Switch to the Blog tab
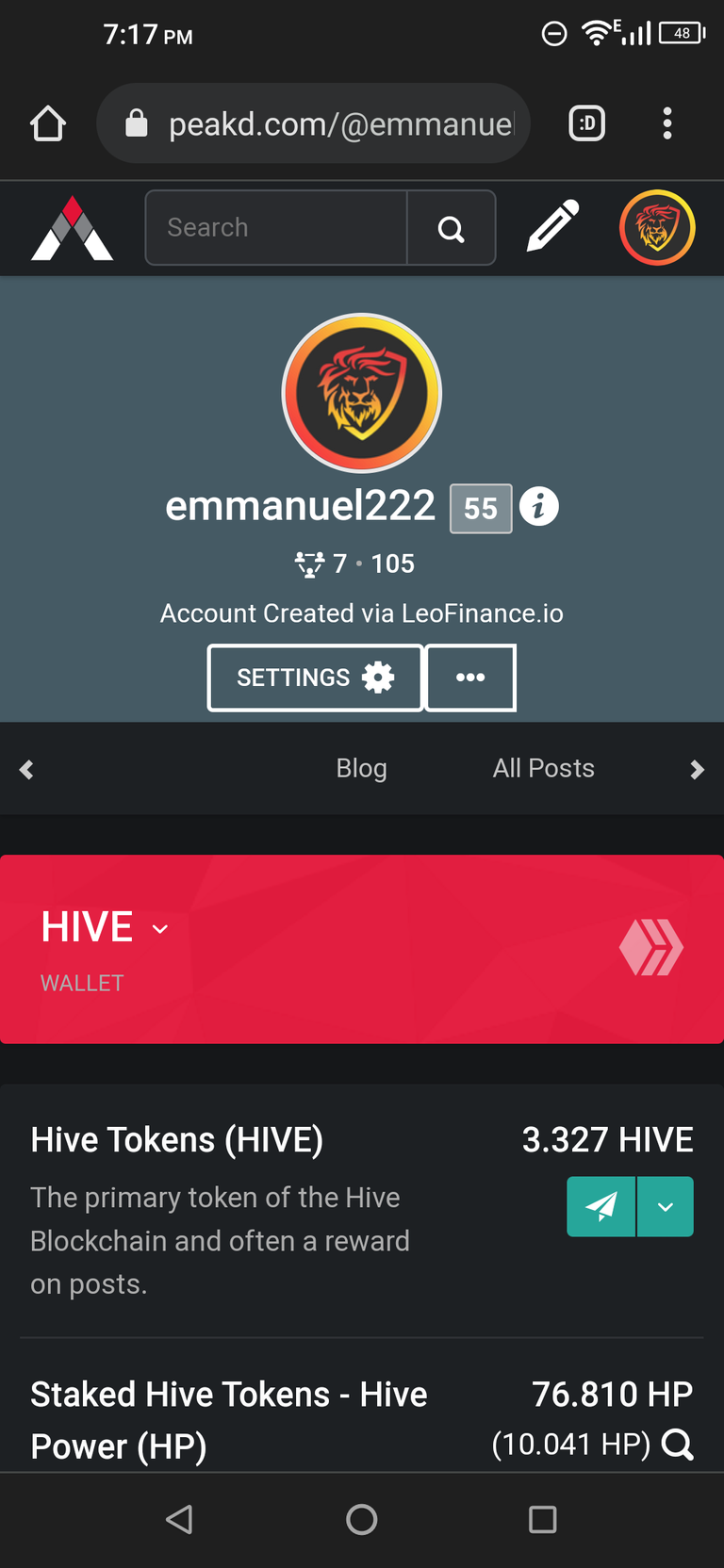This screenshot has height=1568, width=724. pyautogui.click(x=361, y=769)
